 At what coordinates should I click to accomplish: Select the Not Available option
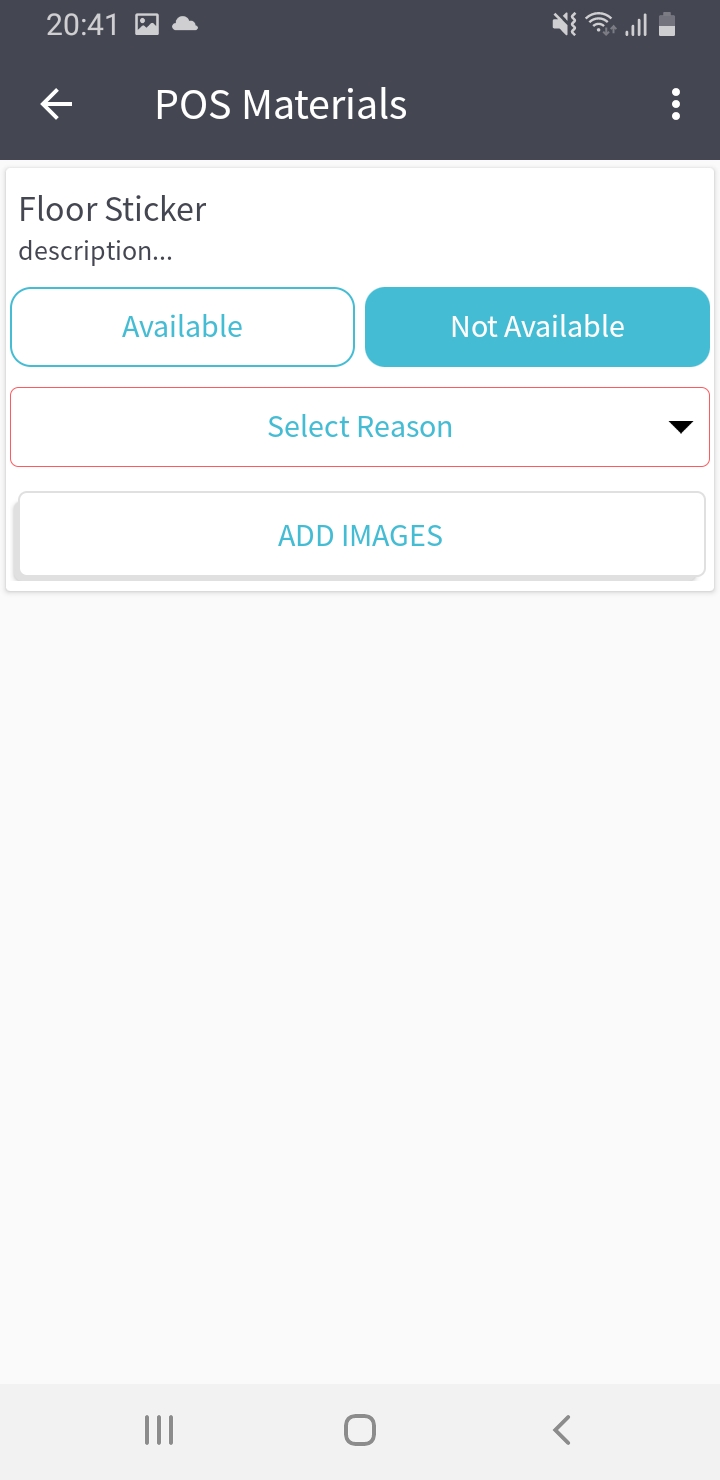click(537, 327)
